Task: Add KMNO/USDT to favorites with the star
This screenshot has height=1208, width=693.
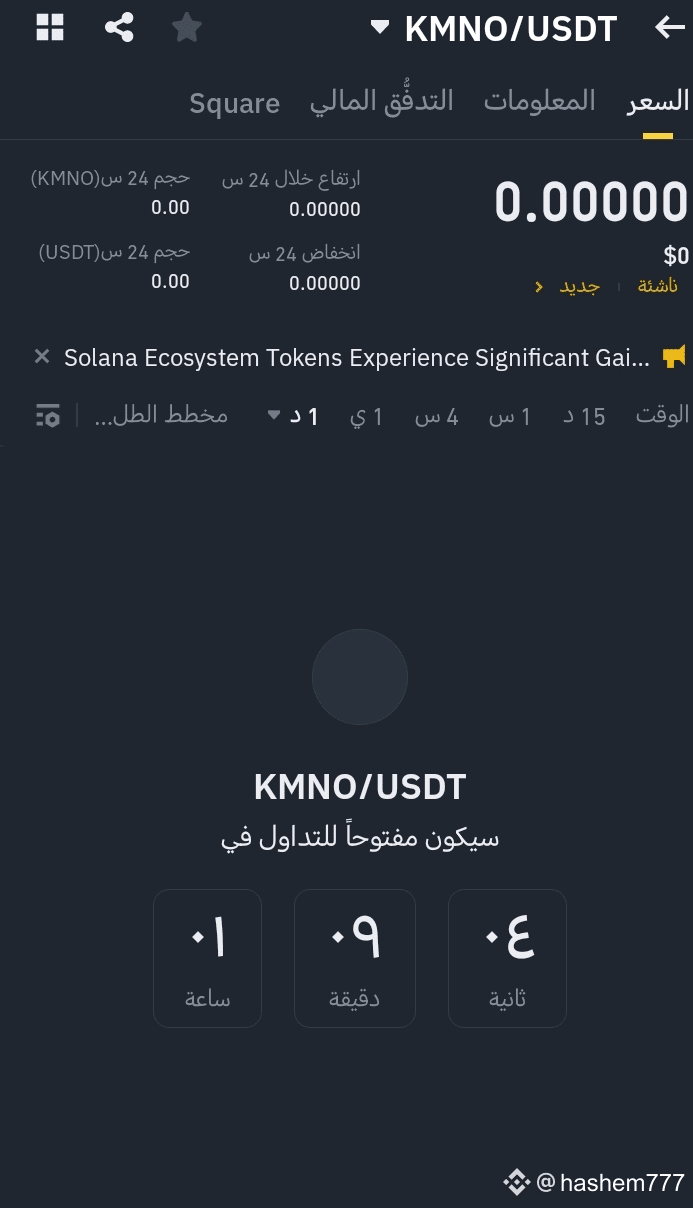Action: tap(186, 27)
